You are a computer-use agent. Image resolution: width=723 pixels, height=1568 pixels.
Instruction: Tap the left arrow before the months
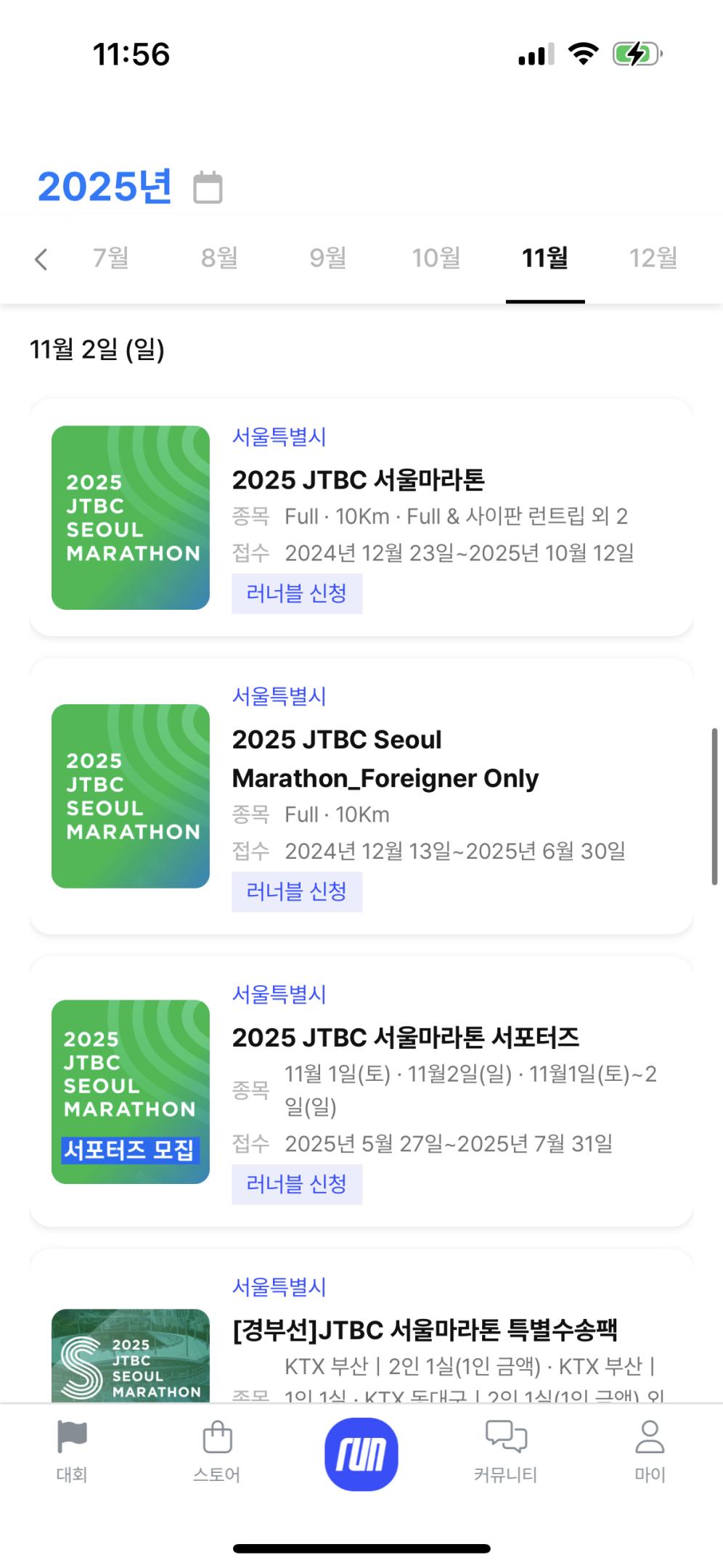coord(41,258)
